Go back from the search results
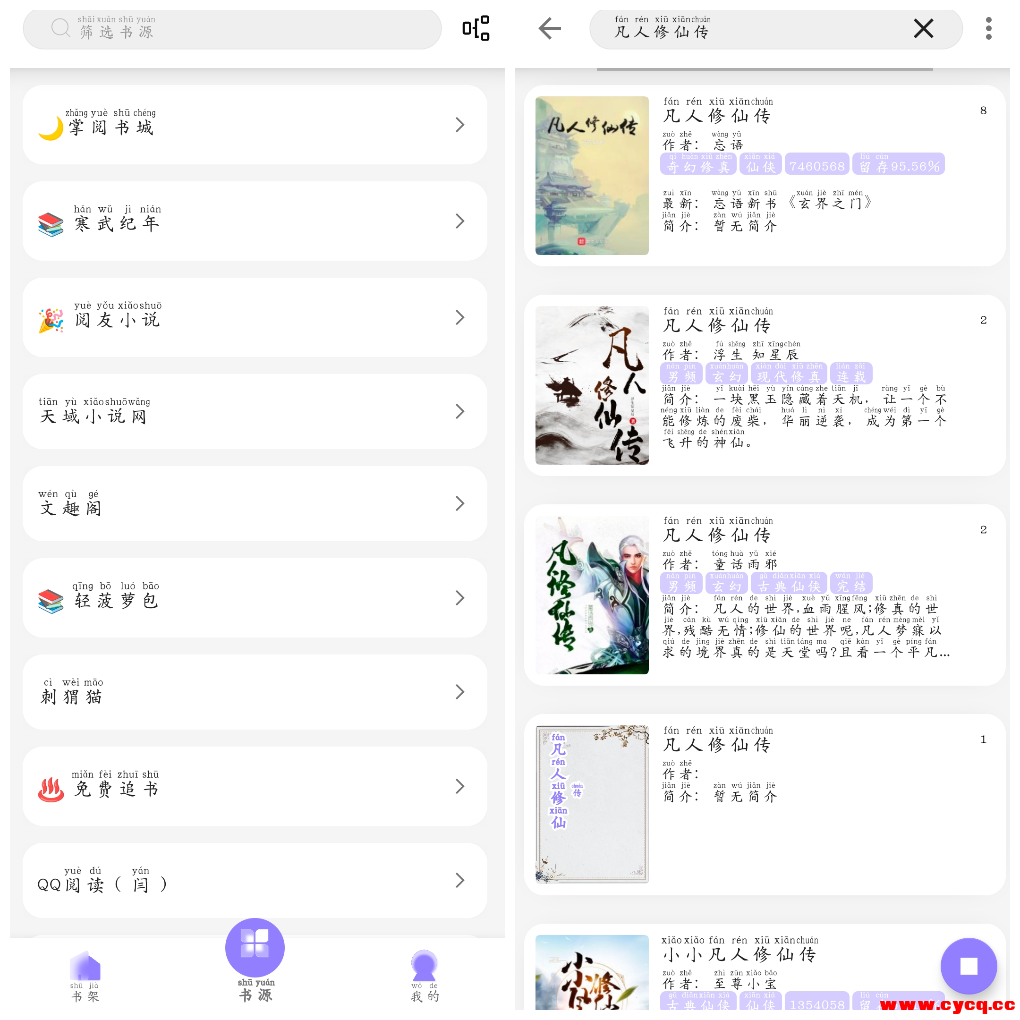The width and height of the screenshot is (1020, 1020). (x=550, y=29)
